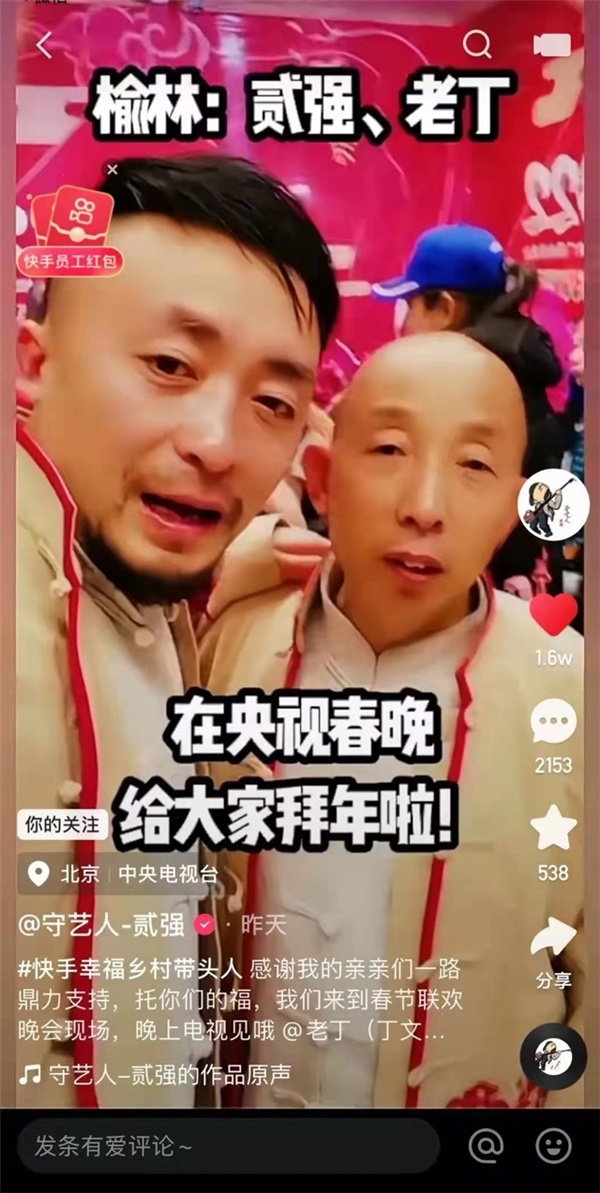The width and height of the screenshot is (600, 1193).
Task: Go back using the top-left arrow
Action: click(x=44, y=45)
